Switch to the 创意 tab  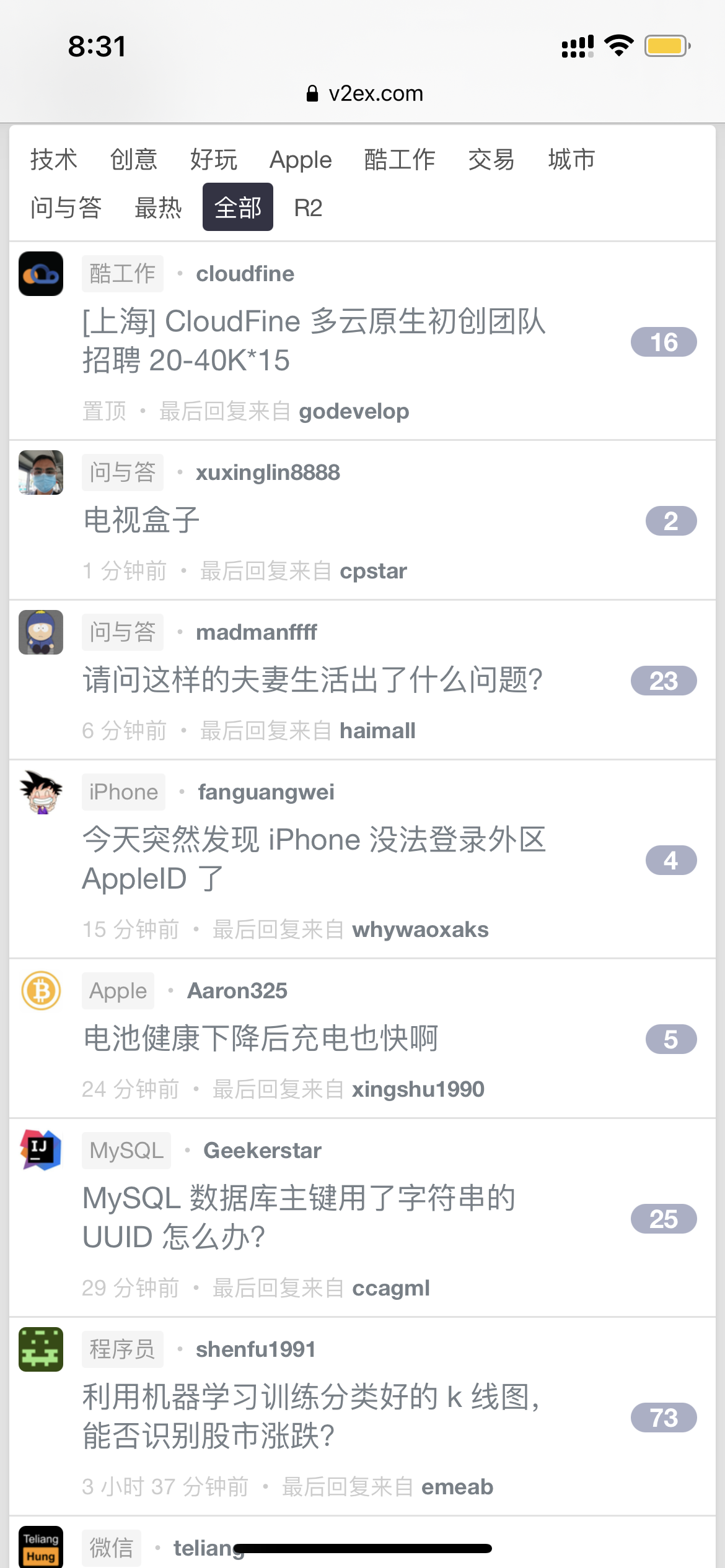point(134,160)
